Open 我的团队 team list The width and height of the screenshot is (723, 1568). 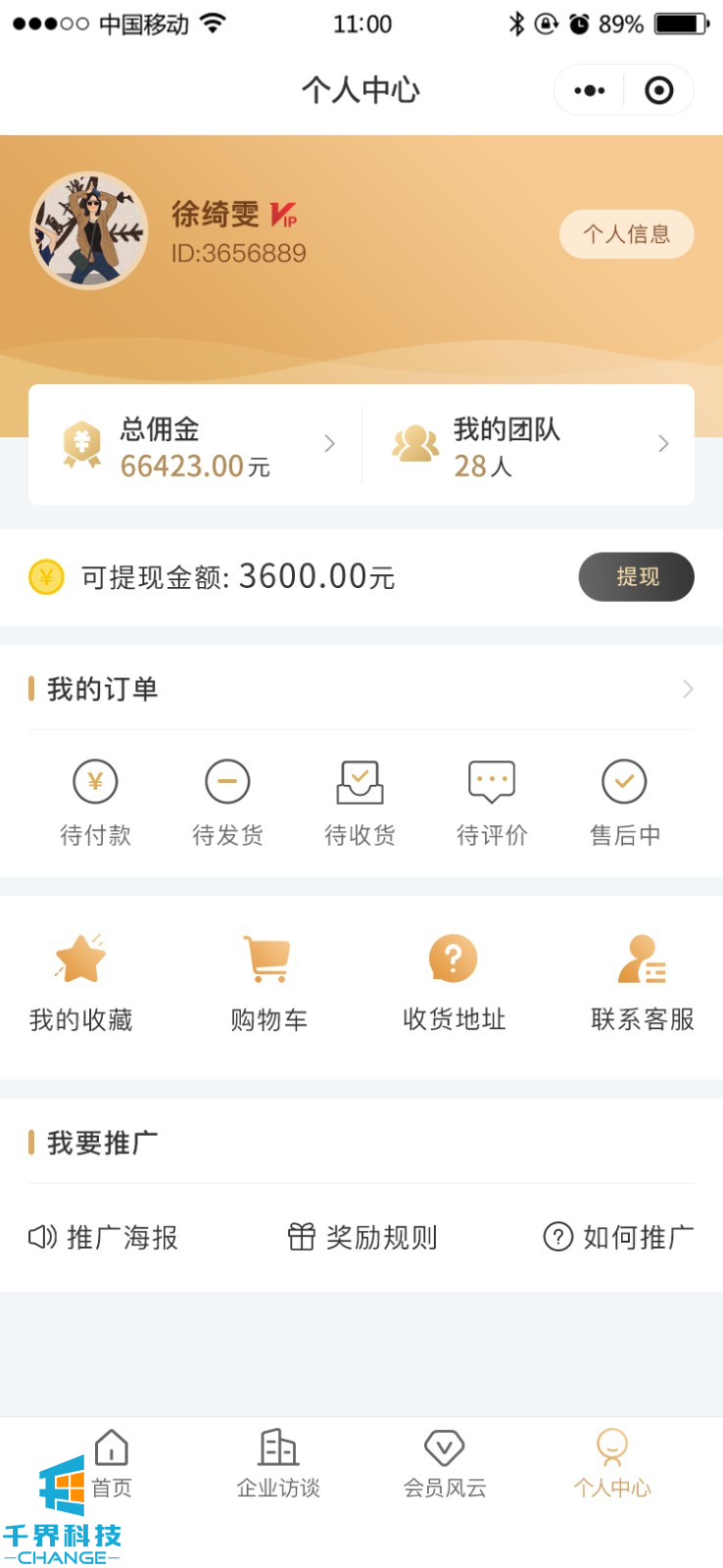529,446
